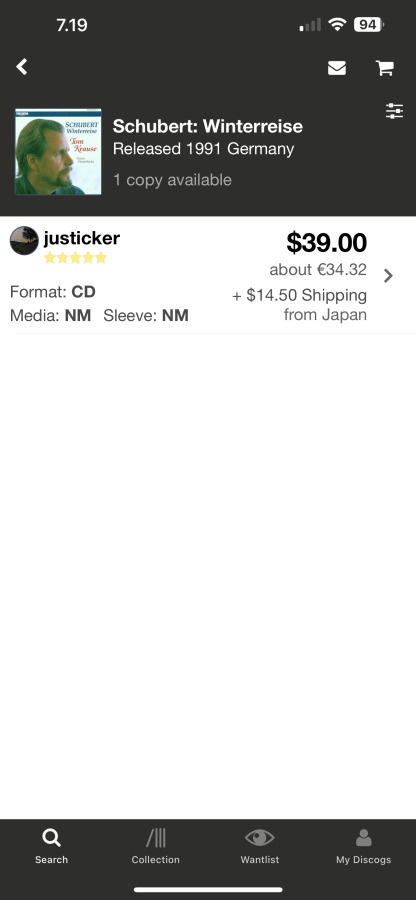Open justicker's $39.00 listing
Image resolution: width=416 pixels, height=900 pixels.
208,275
